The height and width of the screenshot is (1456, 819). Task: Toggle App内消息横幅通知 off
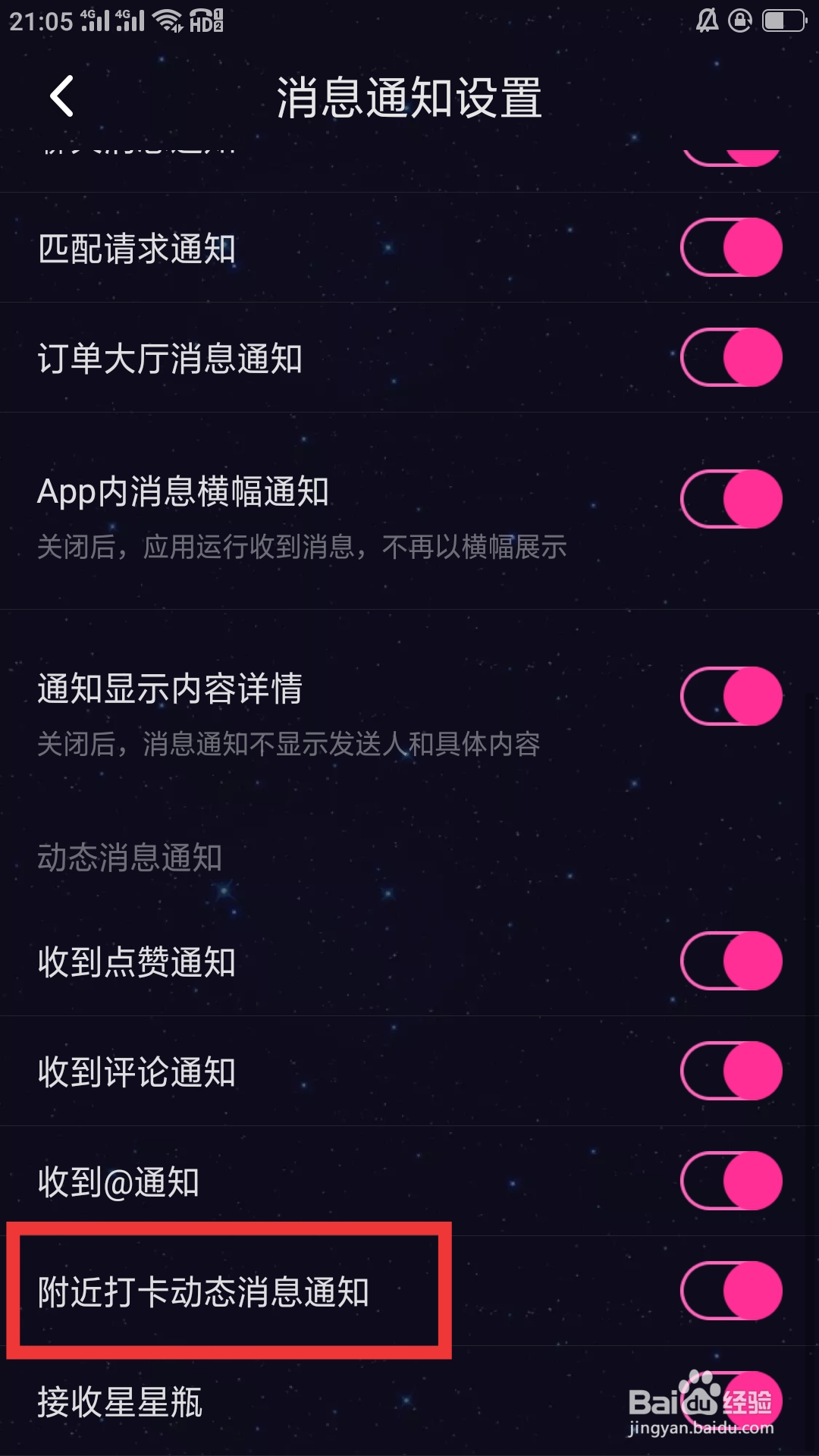tap(731, 499)
